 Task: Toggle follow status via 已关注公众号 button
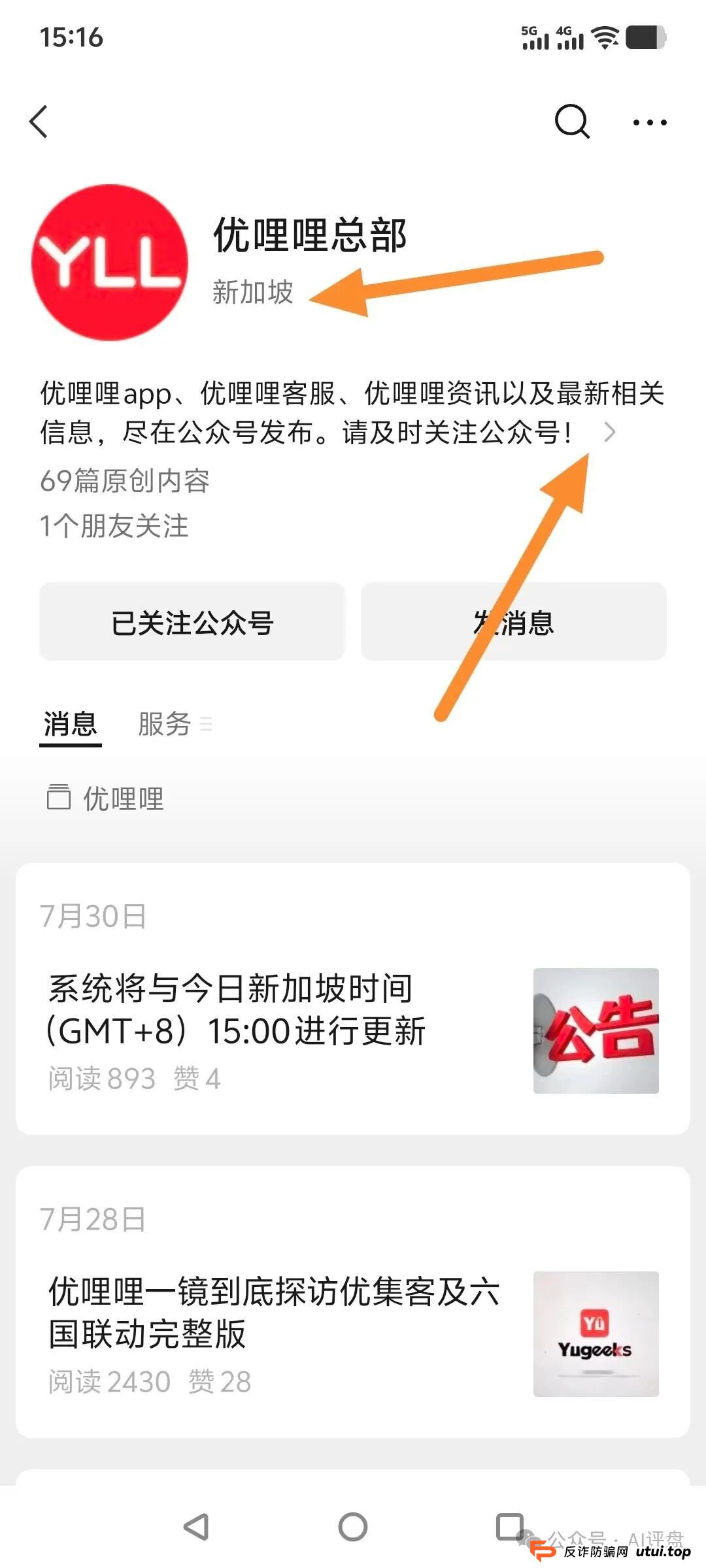tap(192, 624)
